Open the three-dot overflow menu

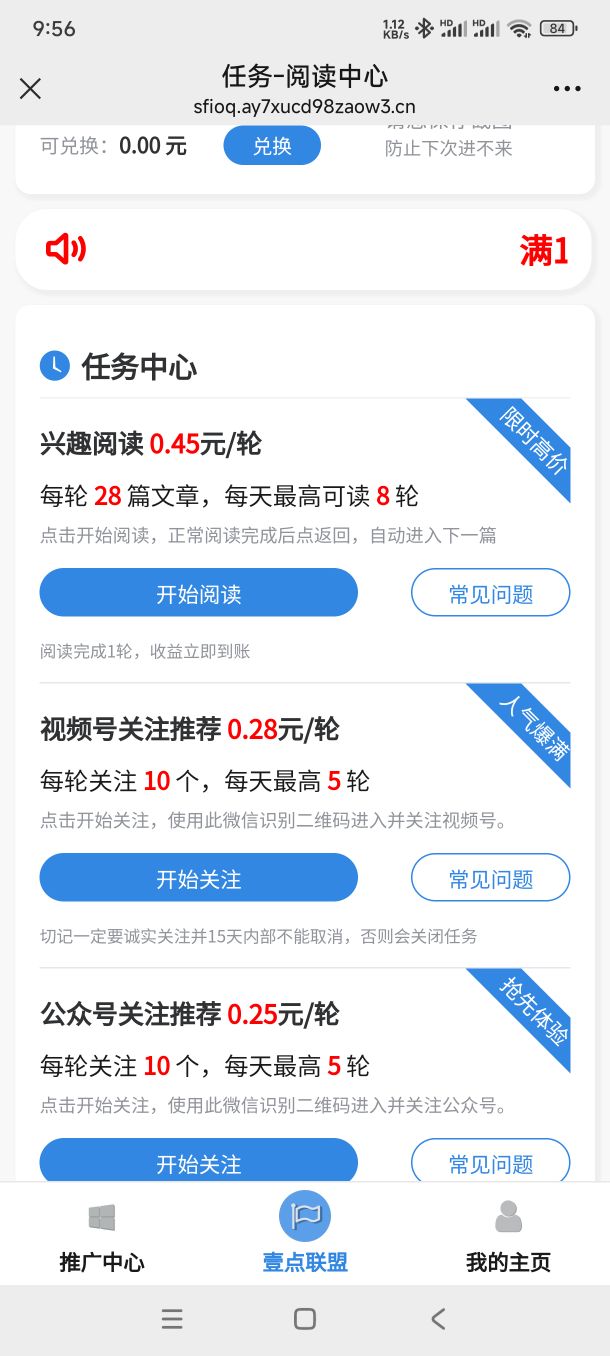coord(567,89)
